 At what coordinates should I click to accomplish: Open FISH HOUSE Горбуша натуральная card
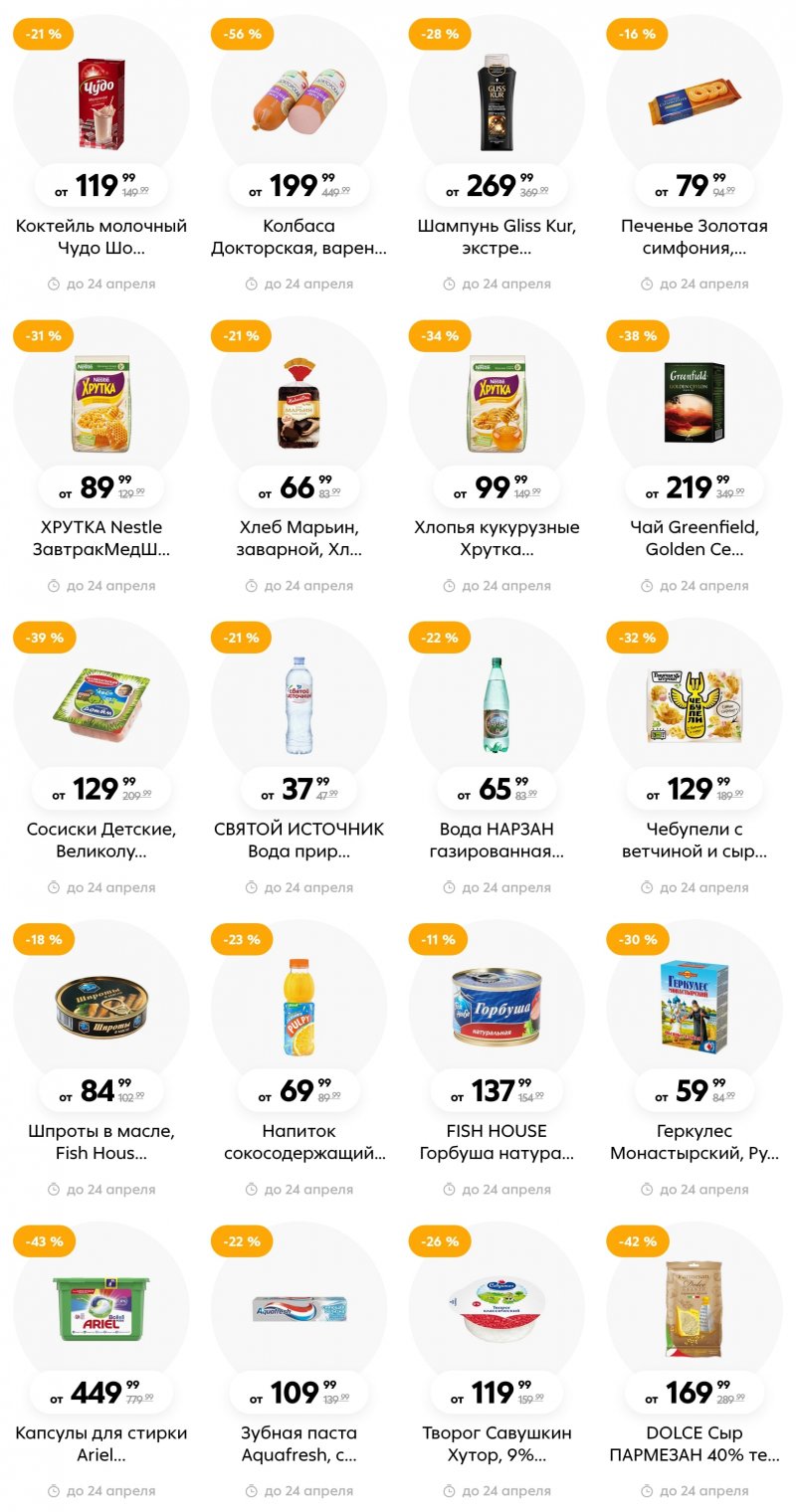point(497,1005)
